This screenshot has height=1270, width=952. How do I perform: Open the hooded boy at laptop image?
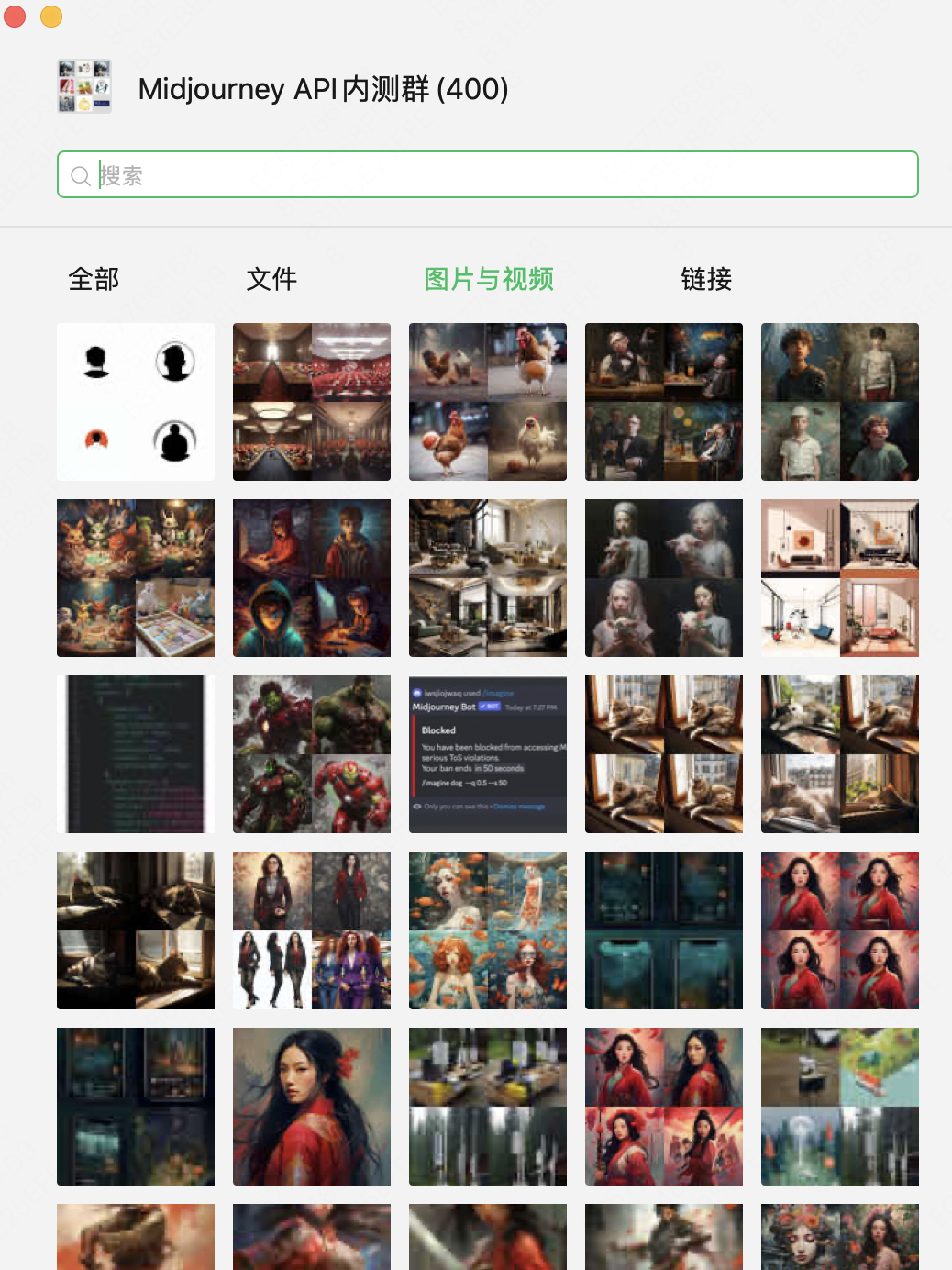click(x=312, y=578)
